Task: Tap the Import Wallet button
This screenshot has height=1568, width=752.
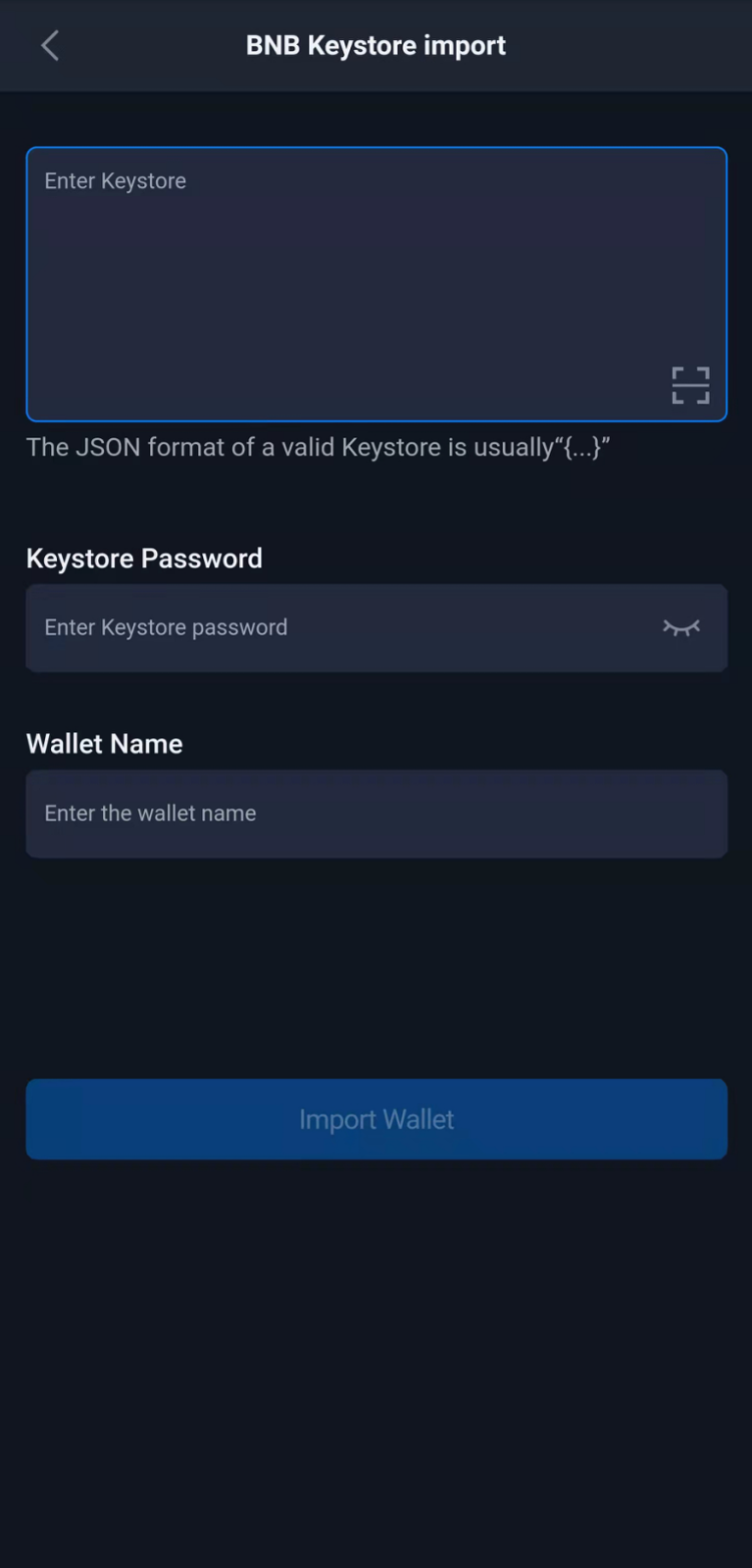Action: tap(376, 1119)
